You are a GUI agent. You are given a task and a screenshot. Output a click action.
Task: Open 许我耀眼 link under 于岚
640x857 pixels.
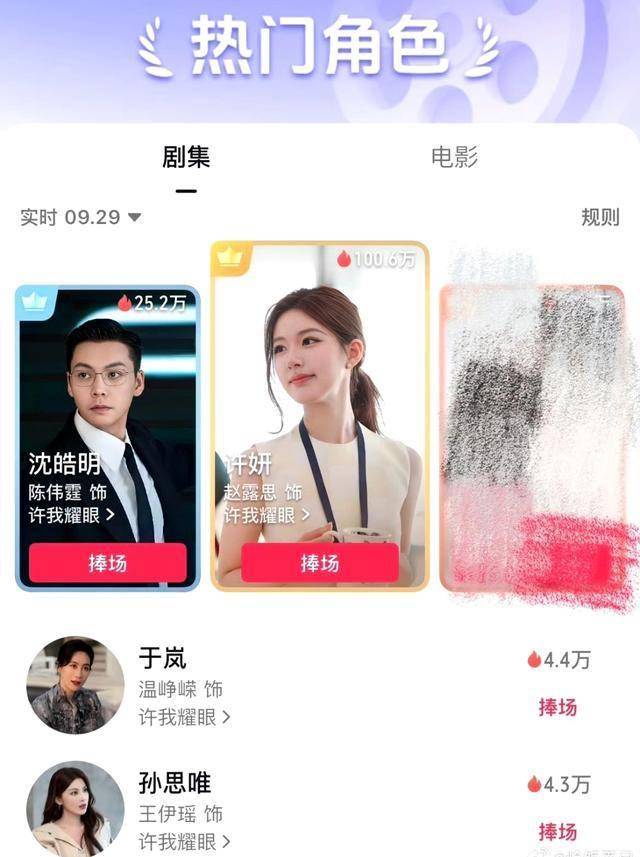point(185,717)
